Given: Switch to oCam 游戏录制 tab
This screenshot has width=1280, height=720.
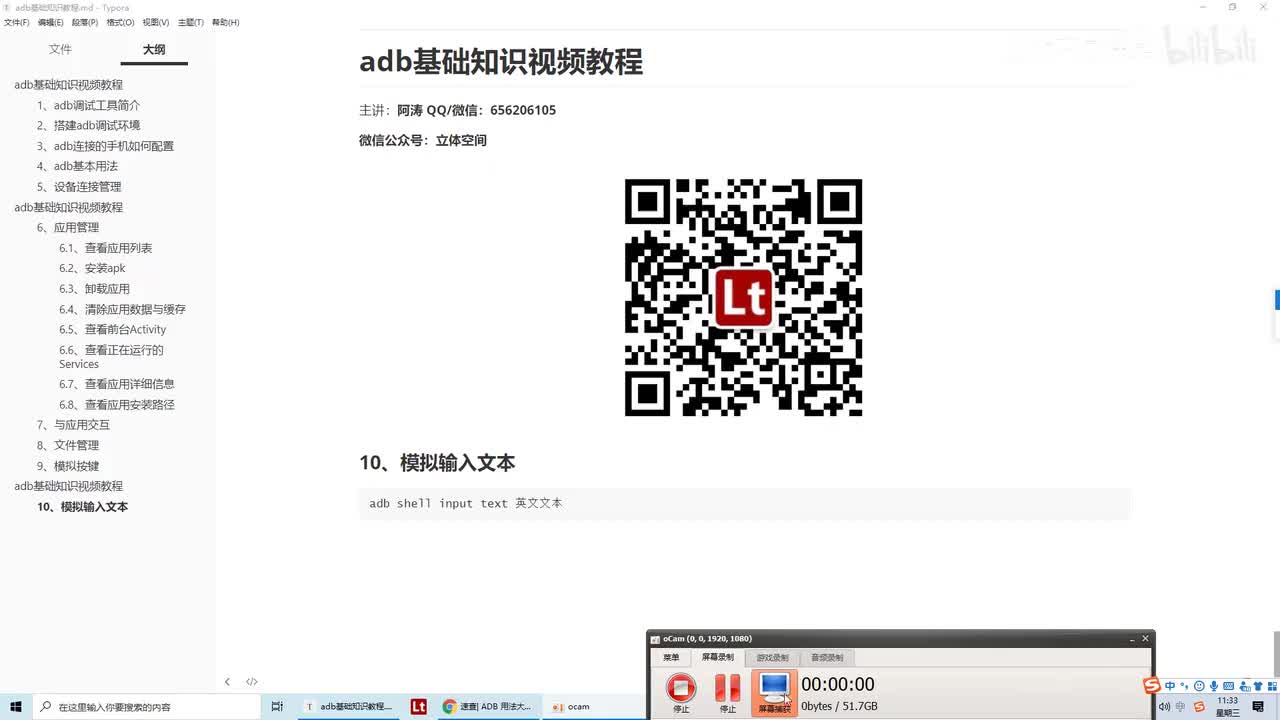Looking at the screenshot, I should (772, 658).
